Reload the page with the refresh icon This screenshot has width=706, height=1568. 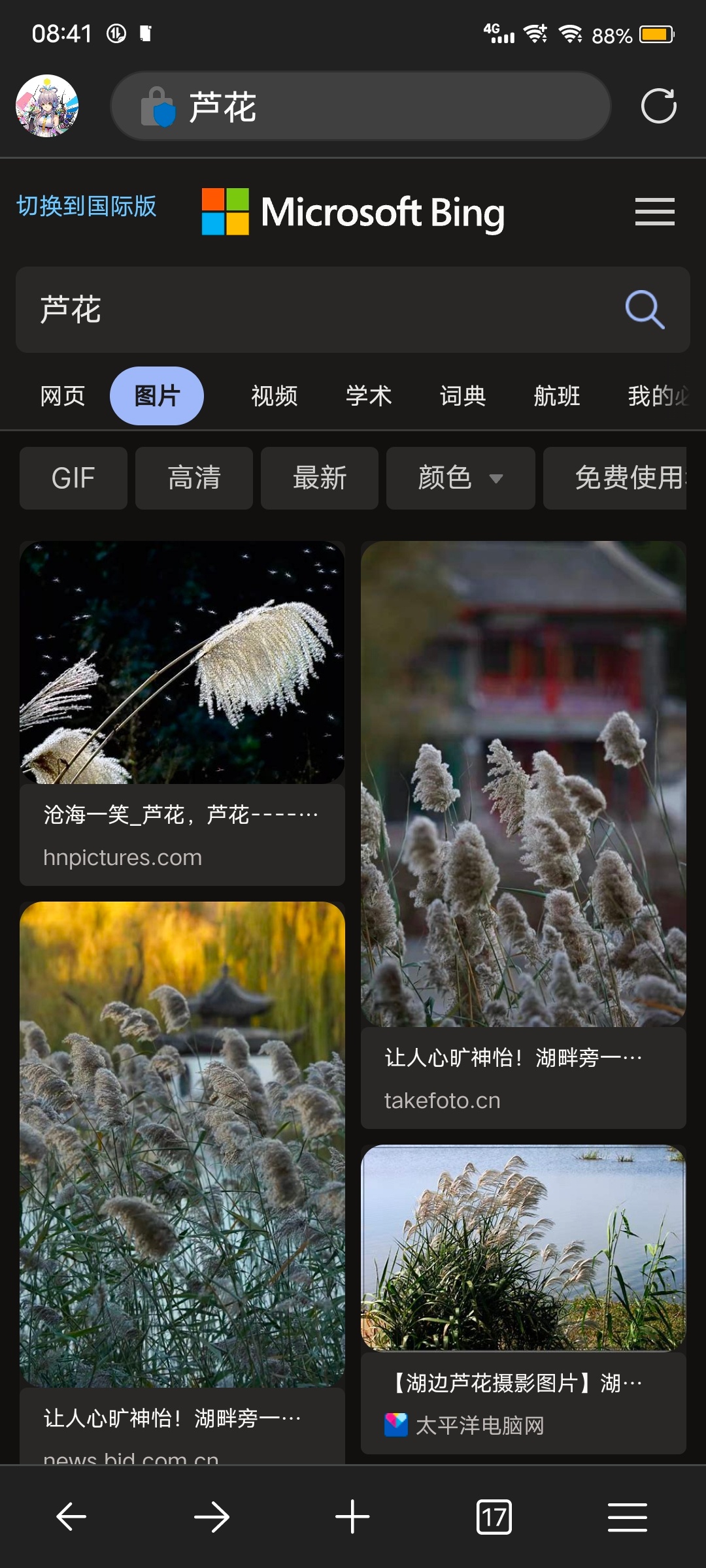(658, 106)
